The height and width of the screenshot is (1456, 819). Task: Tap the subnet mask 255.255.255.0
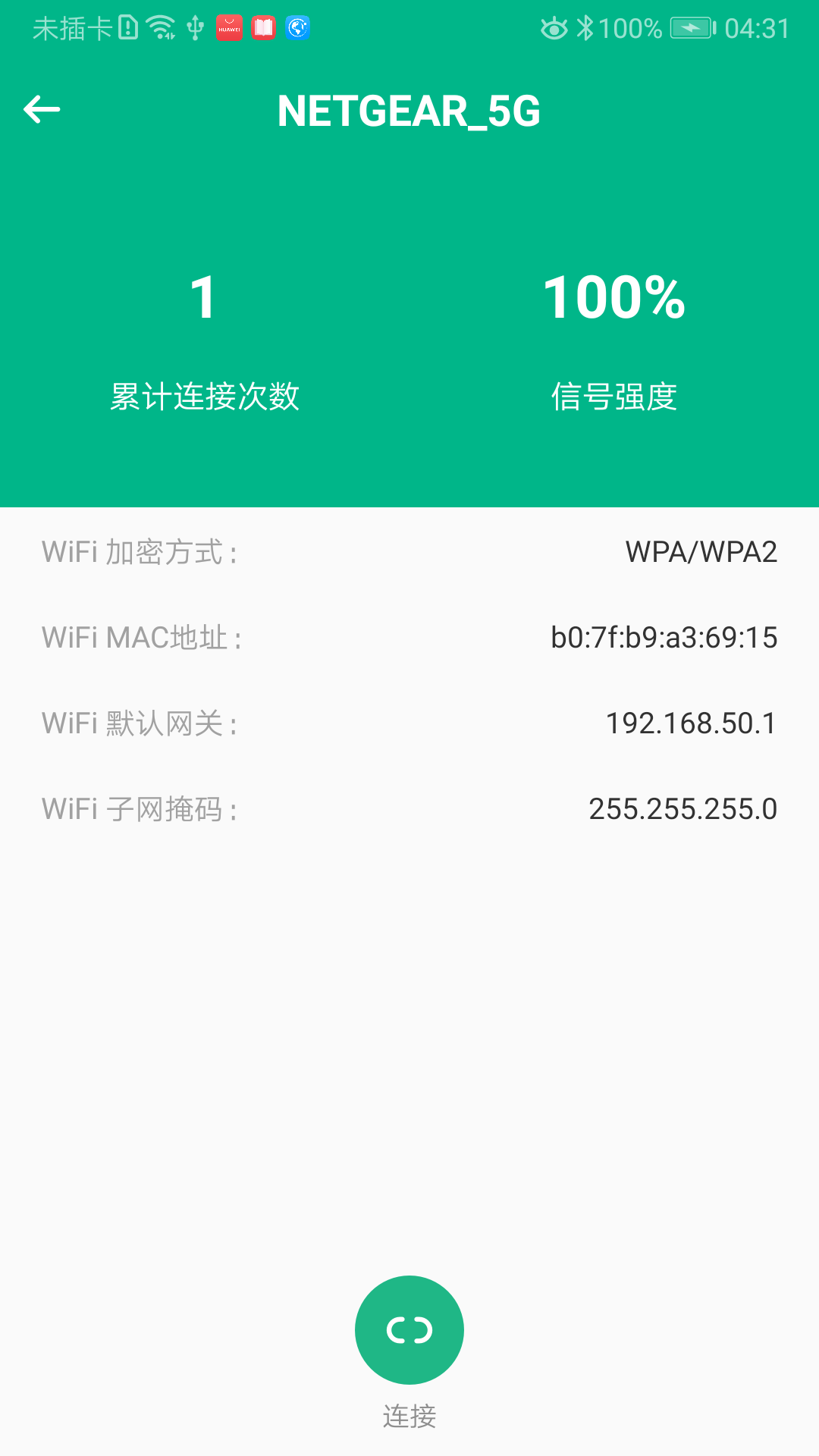(683, 809)
